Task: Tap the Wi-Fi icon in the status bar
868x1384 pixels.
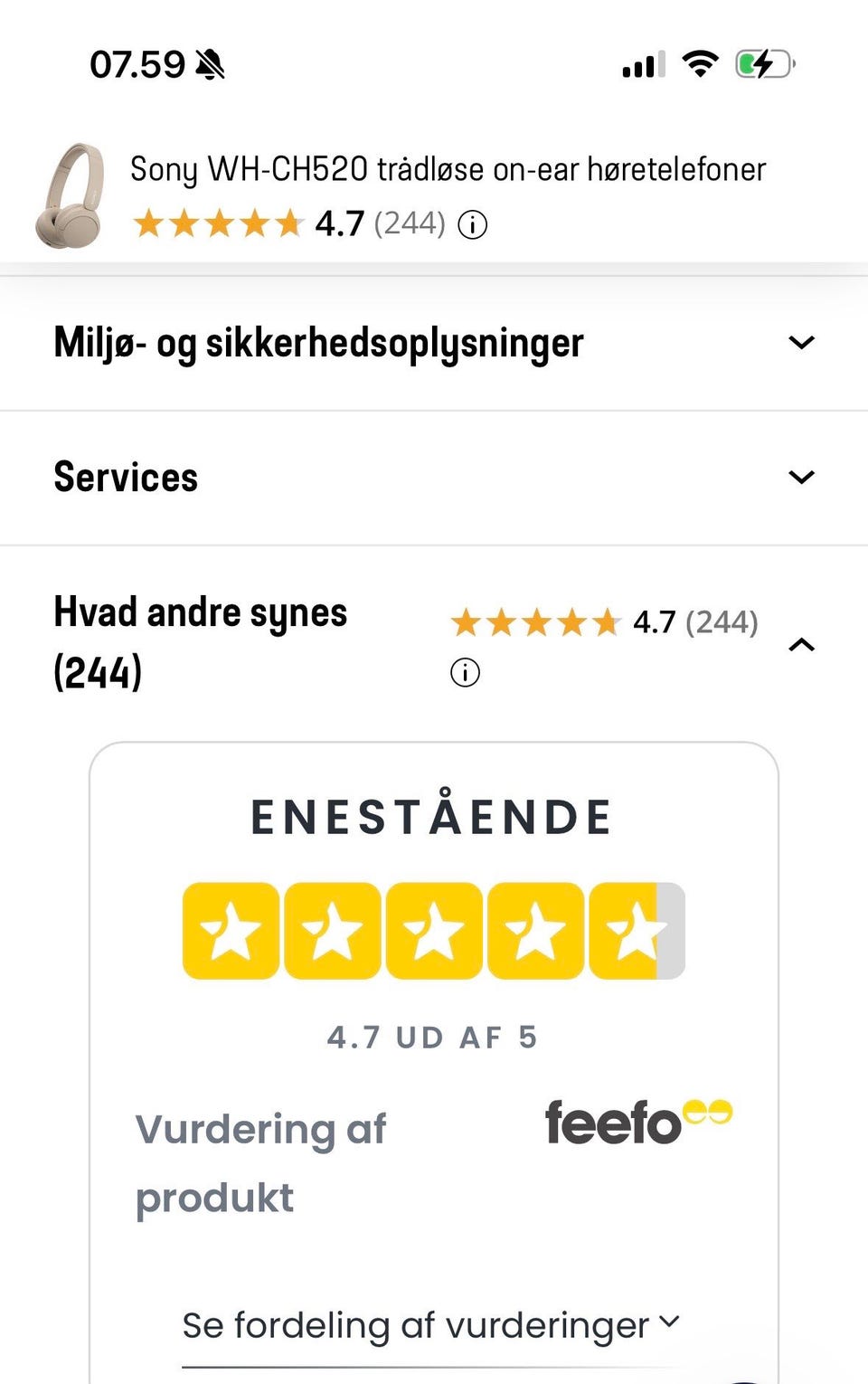Action: [x=697, y=63]
